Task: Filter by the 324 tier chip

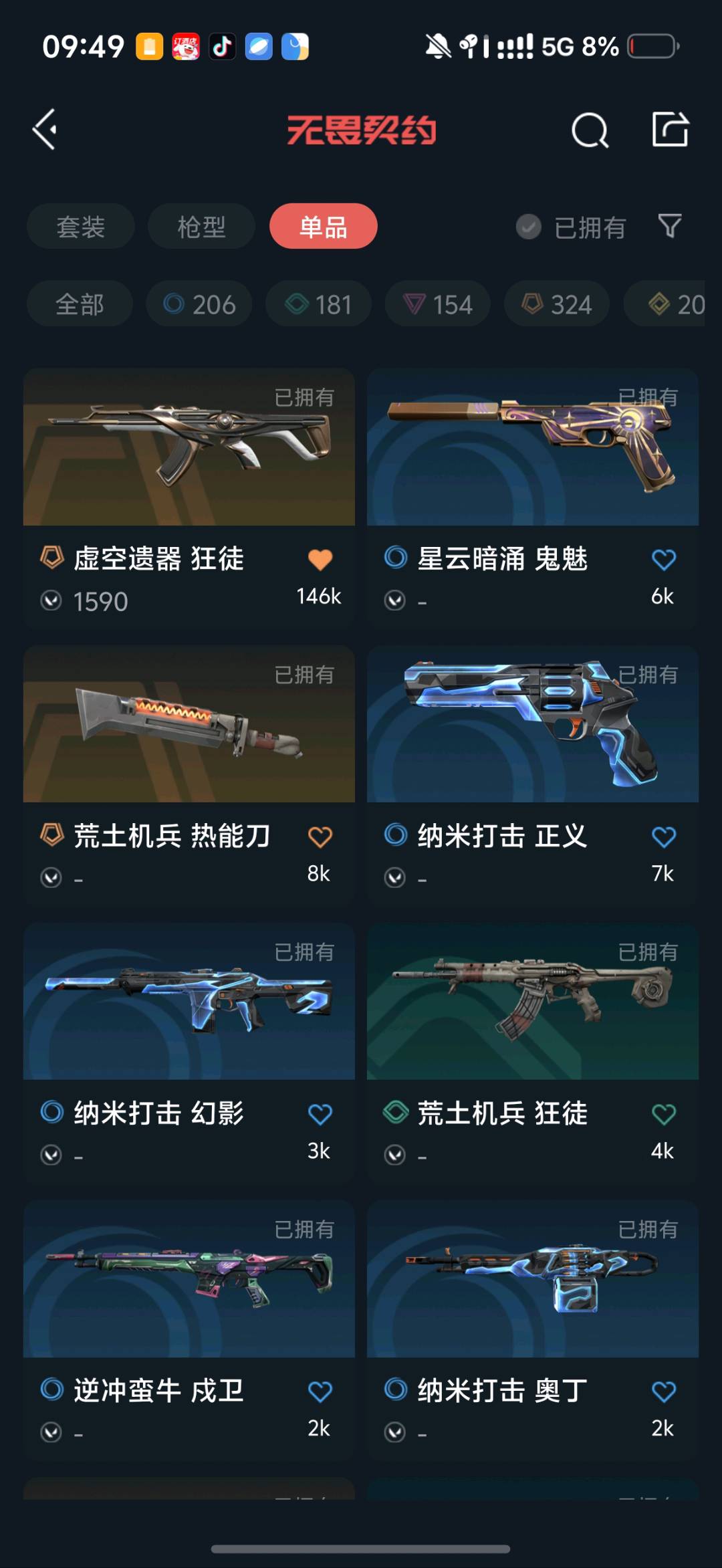Action: click(x=557, y=304)
